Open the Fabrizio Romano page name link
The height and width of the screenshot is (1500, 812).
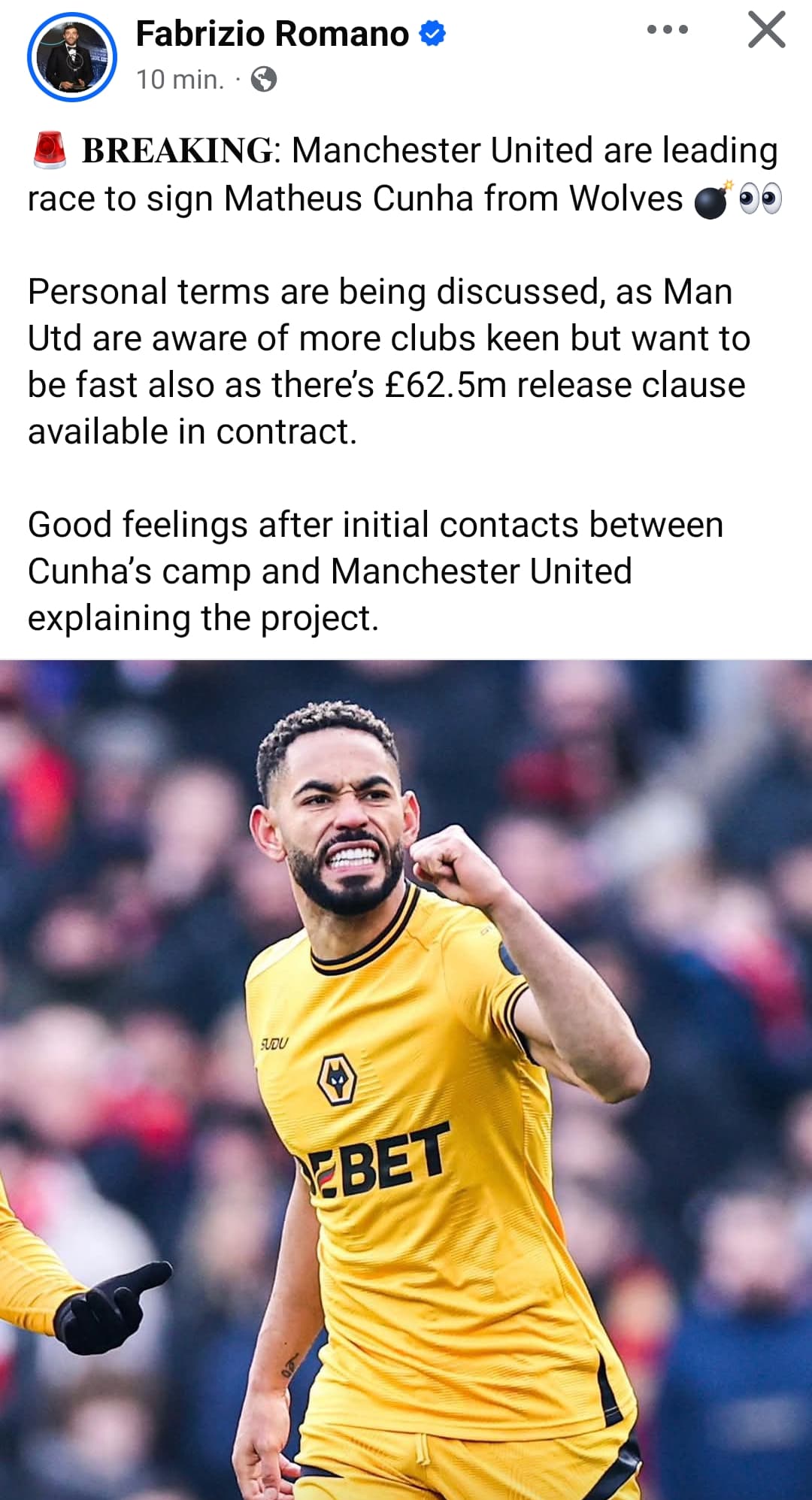point(272,34)
